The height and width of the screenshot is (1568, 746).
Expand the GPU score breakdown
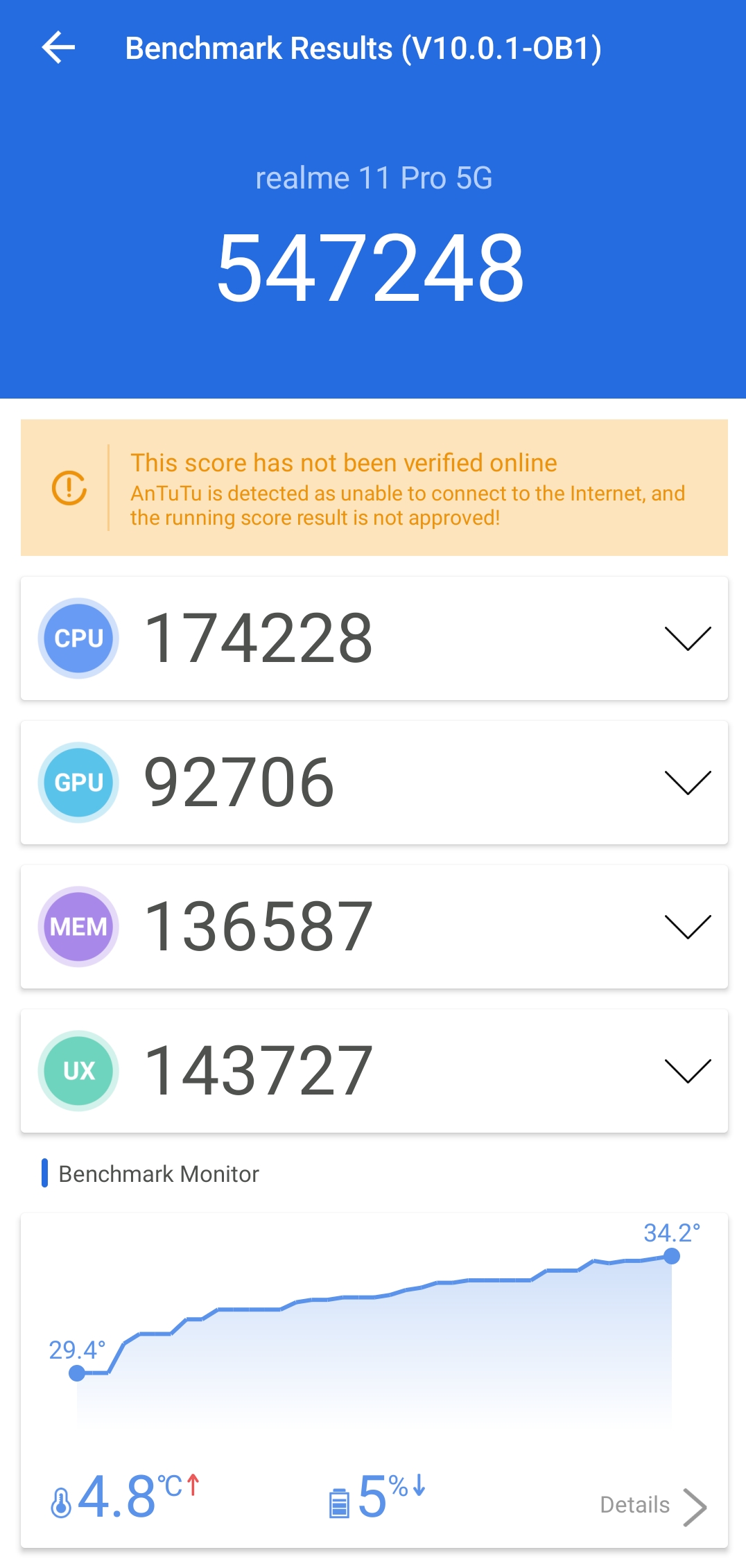(688, 783)
